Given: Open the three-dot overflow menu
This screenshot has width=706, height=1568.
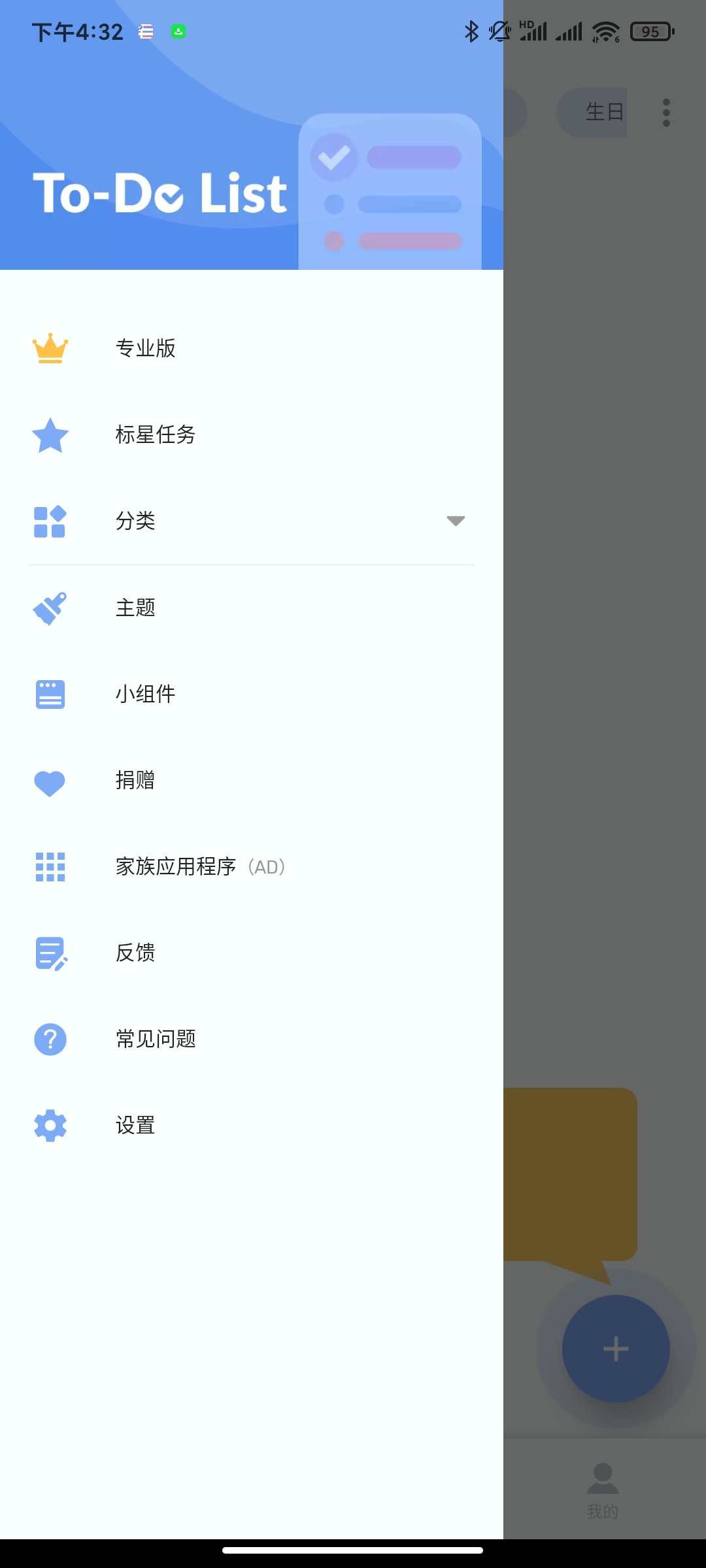Looking at the screenshot, I should click(x=667, y=112).
